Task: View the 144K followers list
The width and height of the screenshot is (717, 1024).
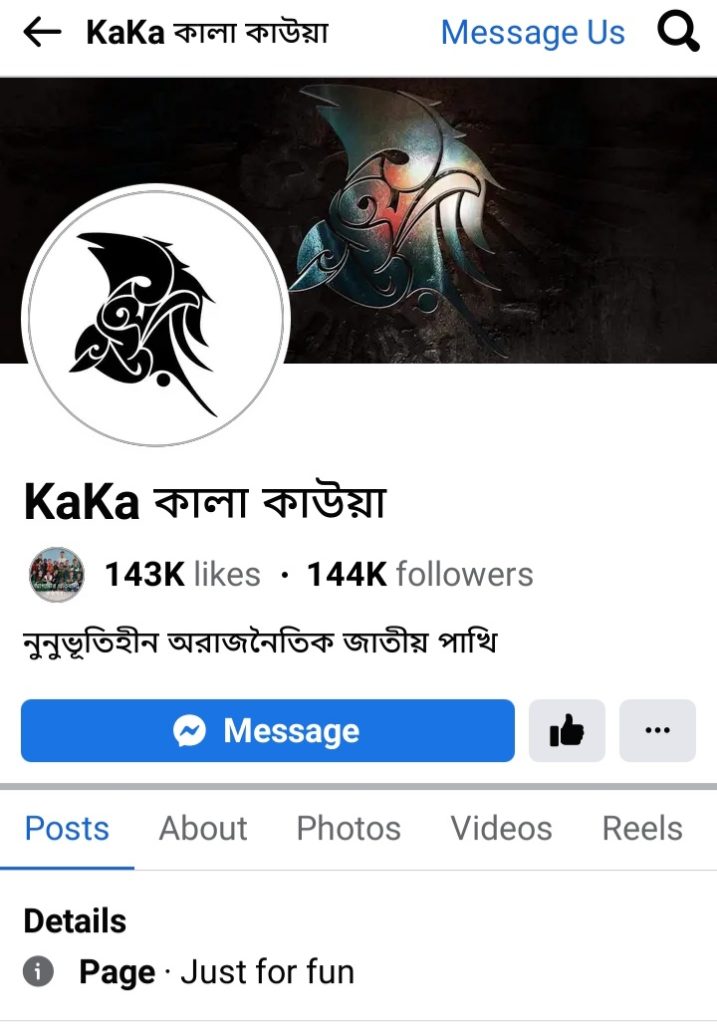Action: (419, 574)
